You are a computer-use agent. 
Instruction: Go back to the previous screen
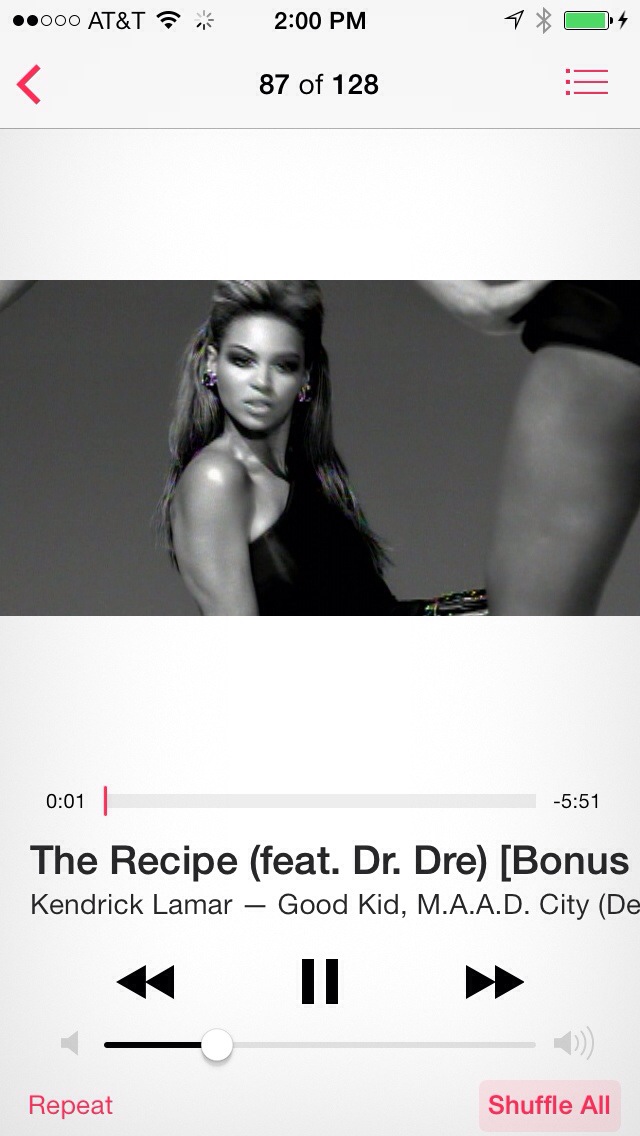pos(29,84)
